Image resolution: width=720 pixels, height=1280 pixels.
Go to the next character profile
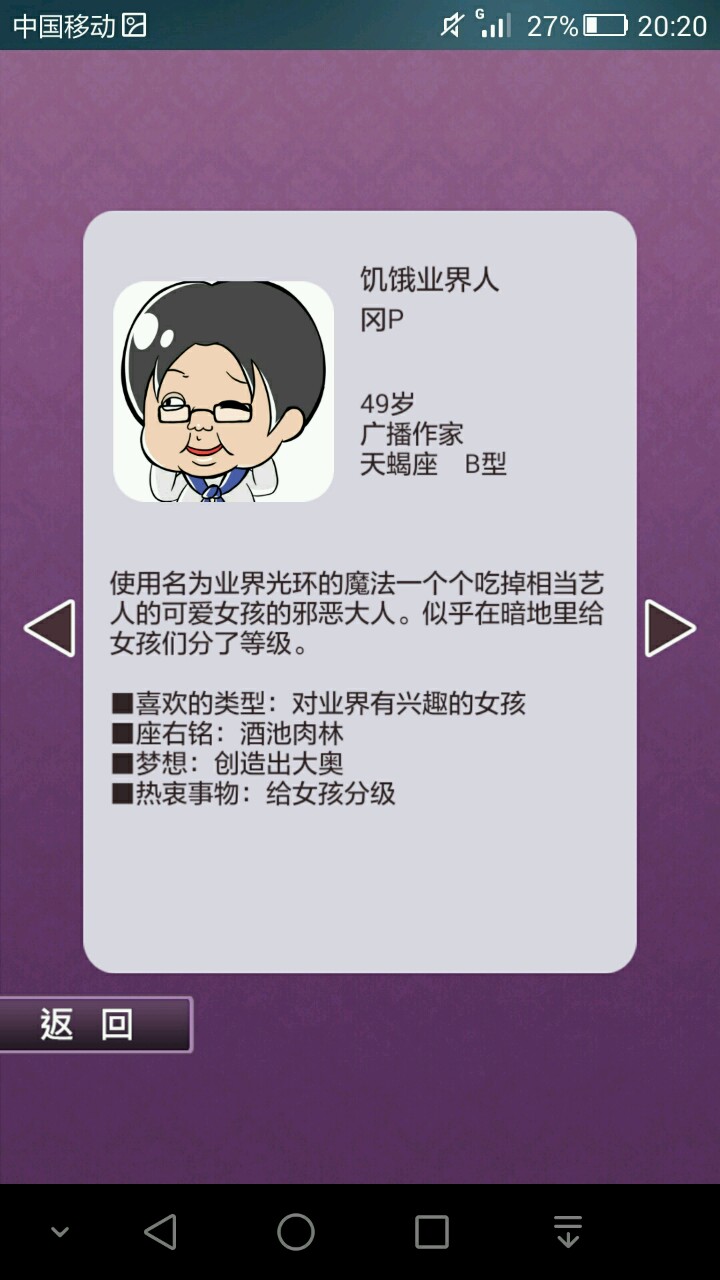point(669,628)
